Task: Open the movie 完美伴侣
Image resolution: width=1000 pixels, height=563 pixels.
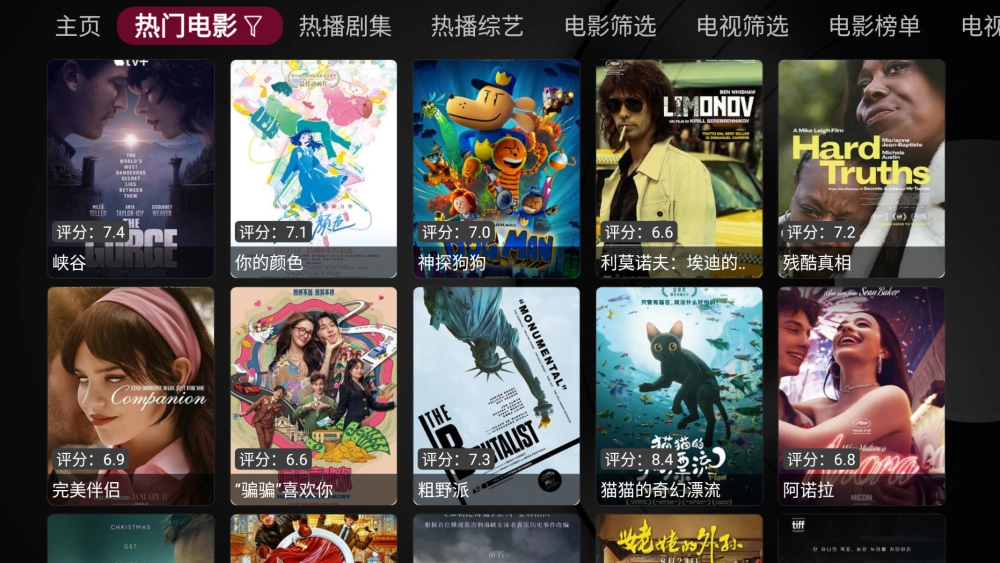Action: (131, 396)
